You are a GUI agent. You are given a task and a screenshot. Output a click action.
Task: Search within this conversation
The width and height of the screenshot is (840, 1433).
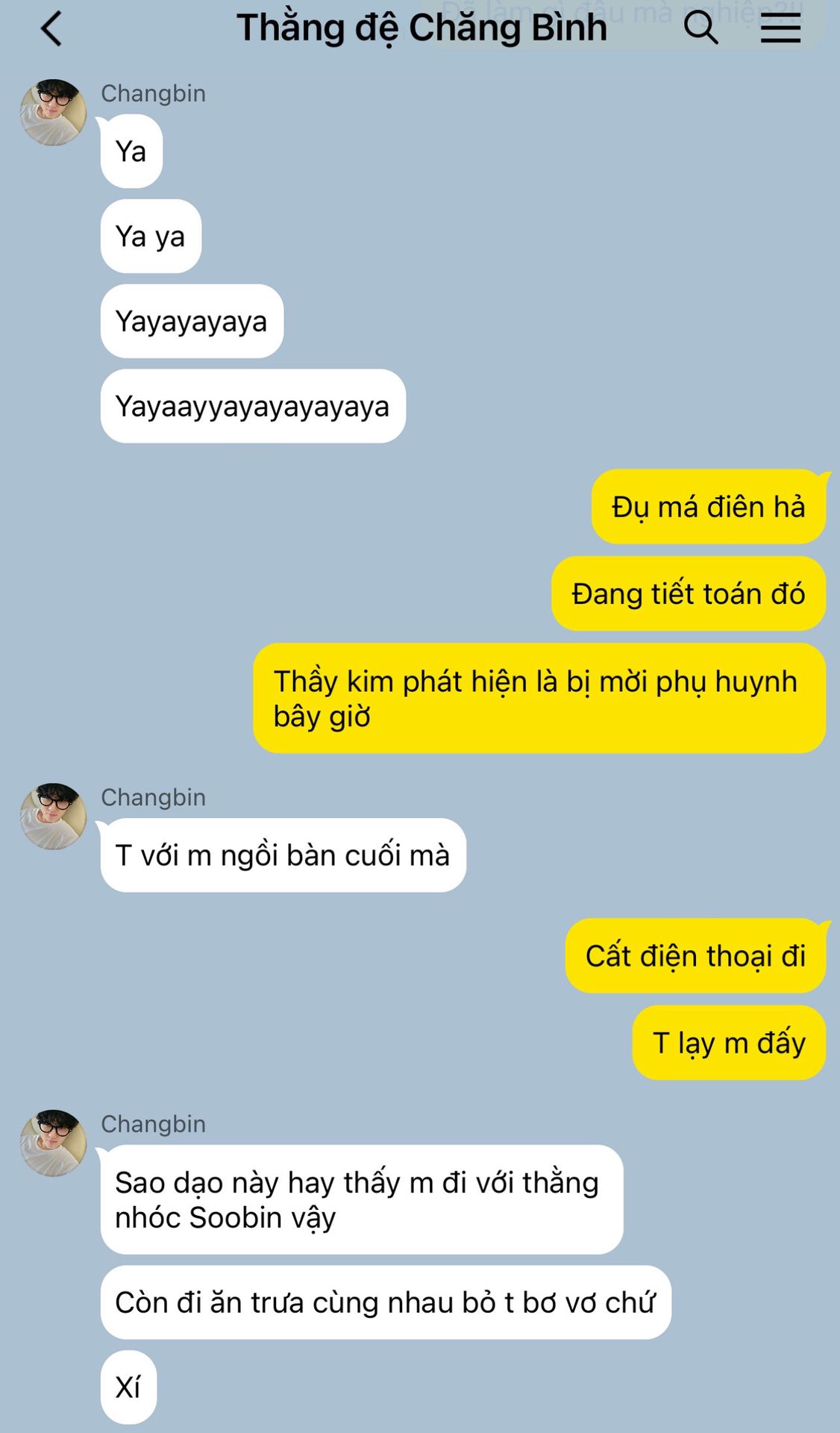(700, 28)
